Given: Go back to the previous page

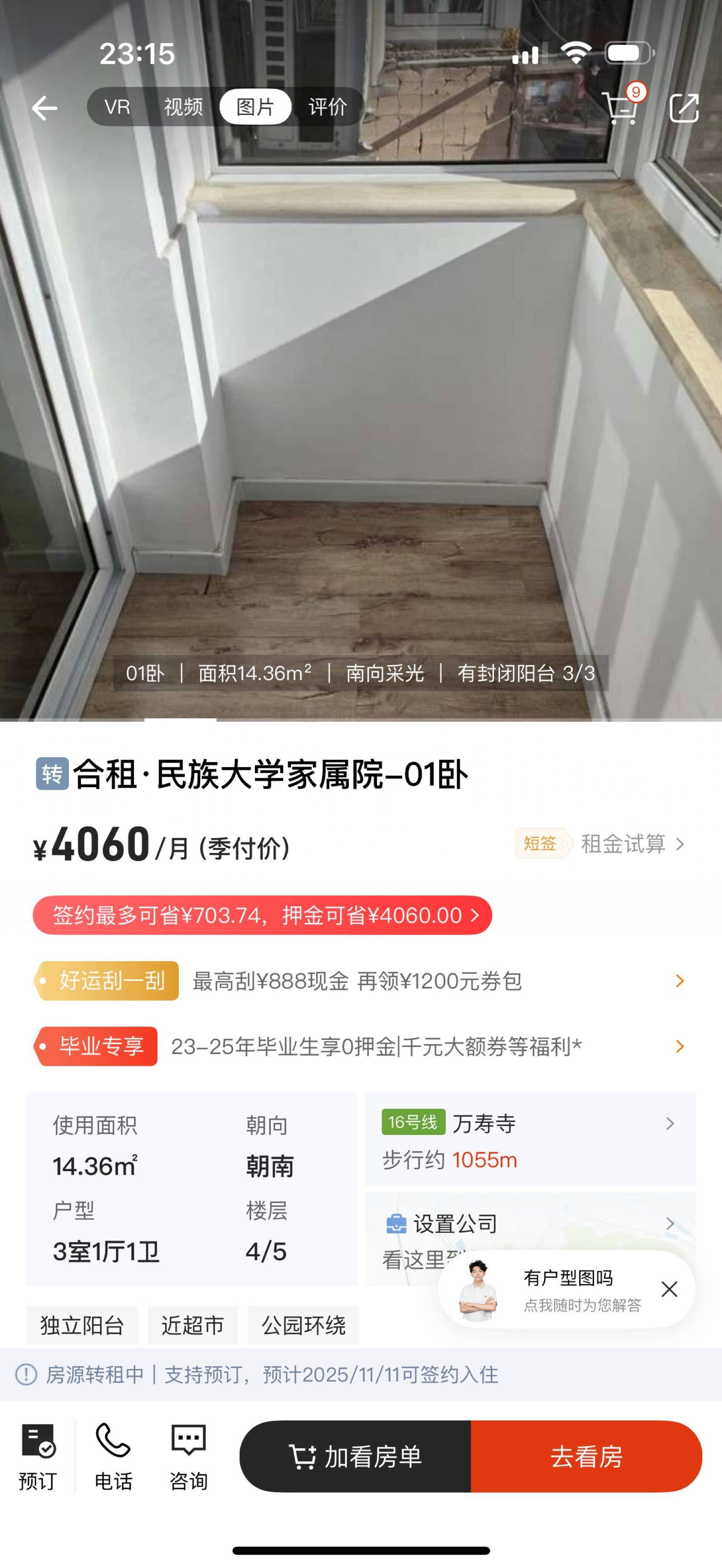Looking at the screenshot, I should click(x=44, y=108).
